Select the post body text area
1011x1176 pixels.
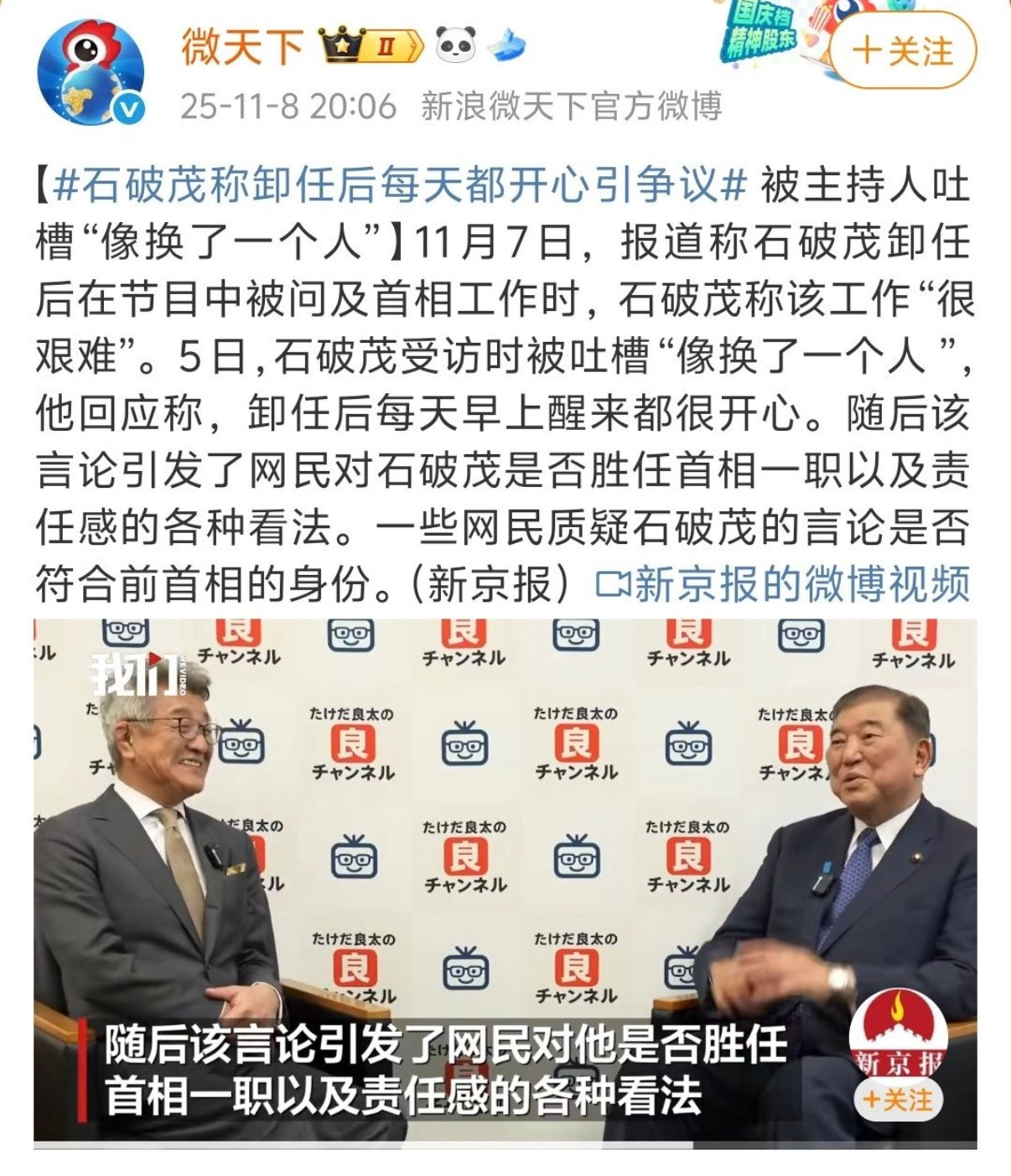[503, 377]
